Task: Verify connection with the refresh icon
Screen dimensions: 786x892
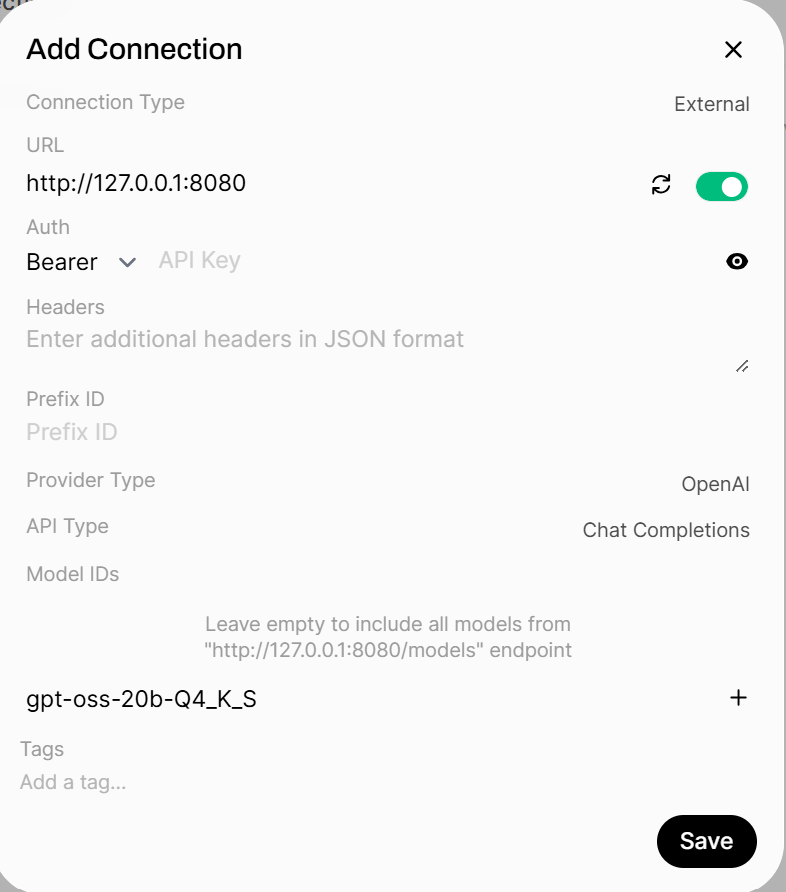Action: click(x=660, y=184)
